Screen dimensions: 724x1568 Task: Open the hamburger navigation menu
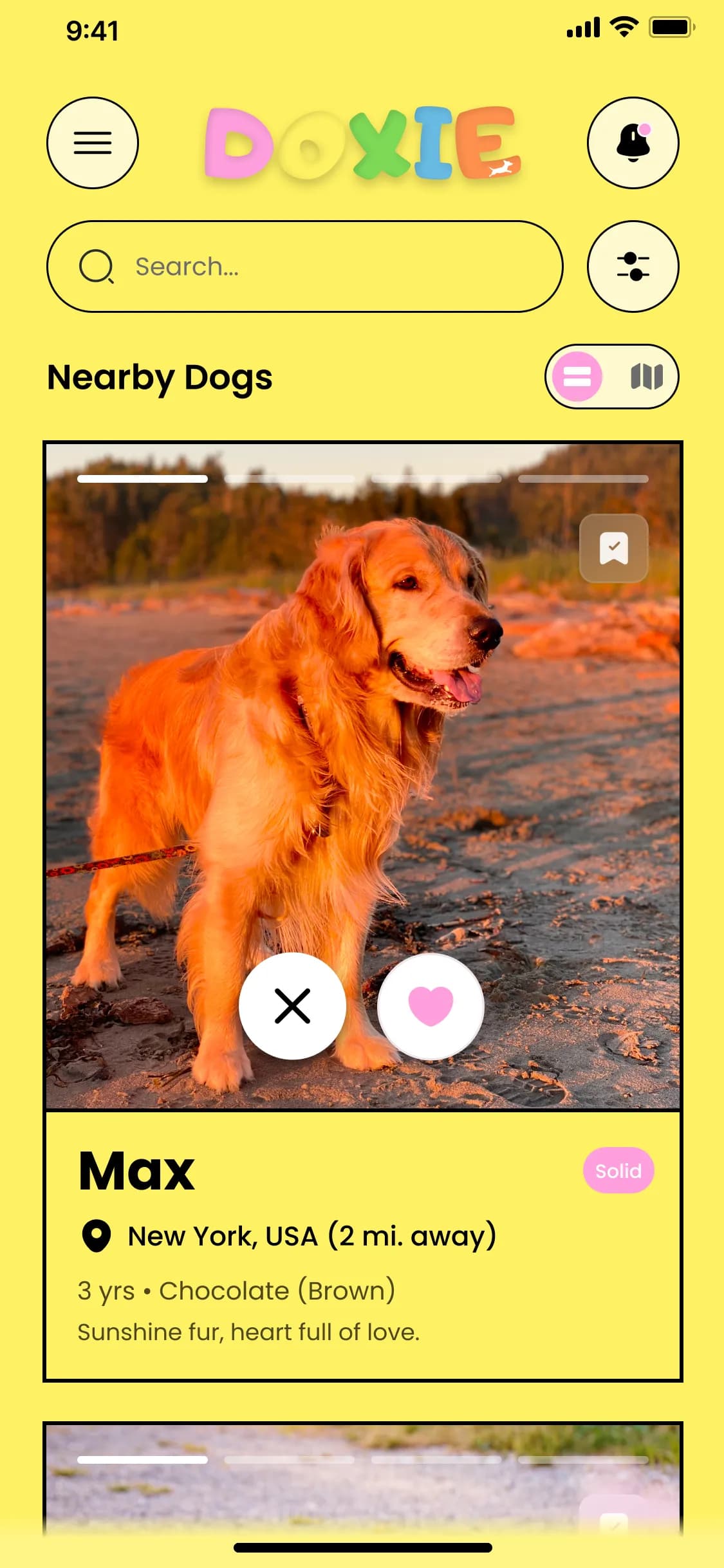[93, 144]
